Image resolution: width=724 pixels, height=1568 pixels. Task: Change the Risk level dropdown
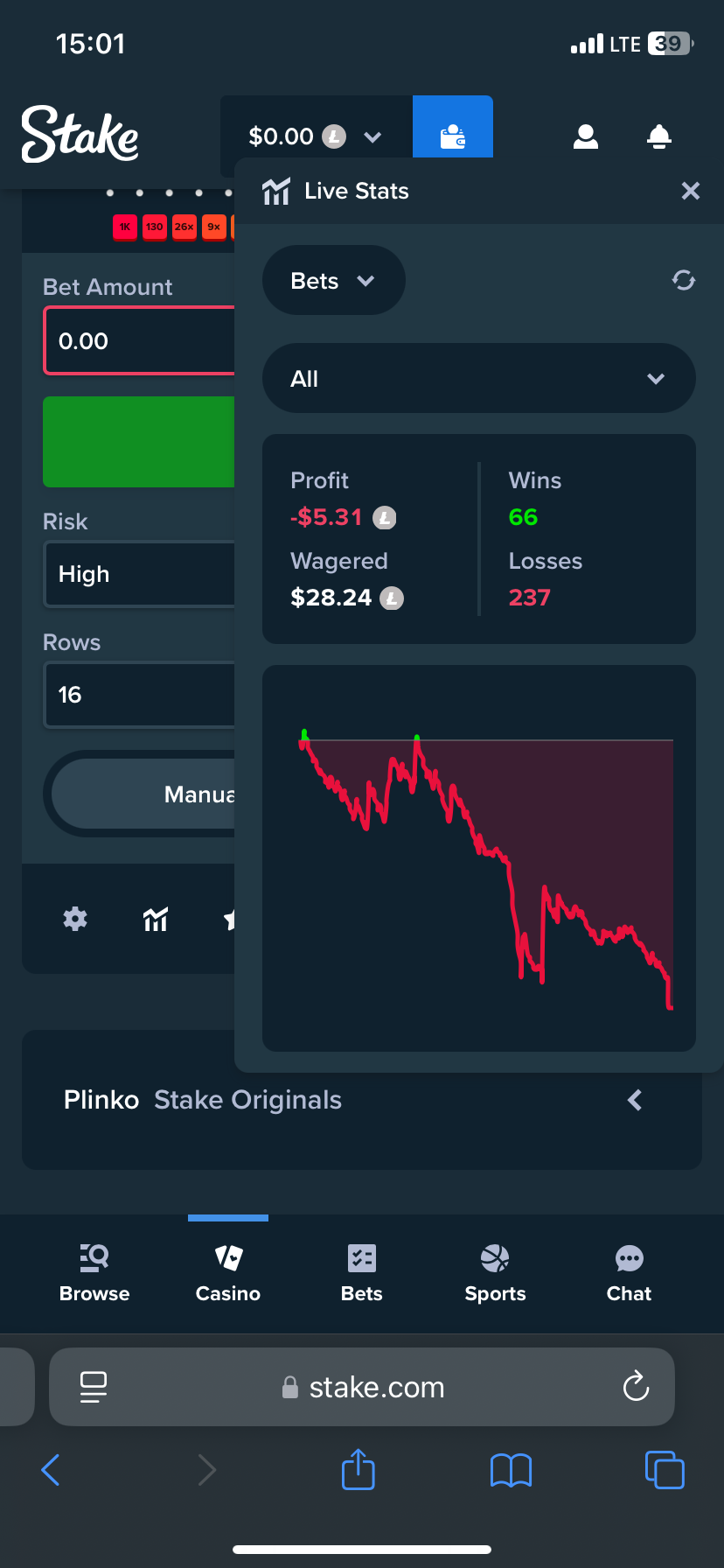click(140, 574)
